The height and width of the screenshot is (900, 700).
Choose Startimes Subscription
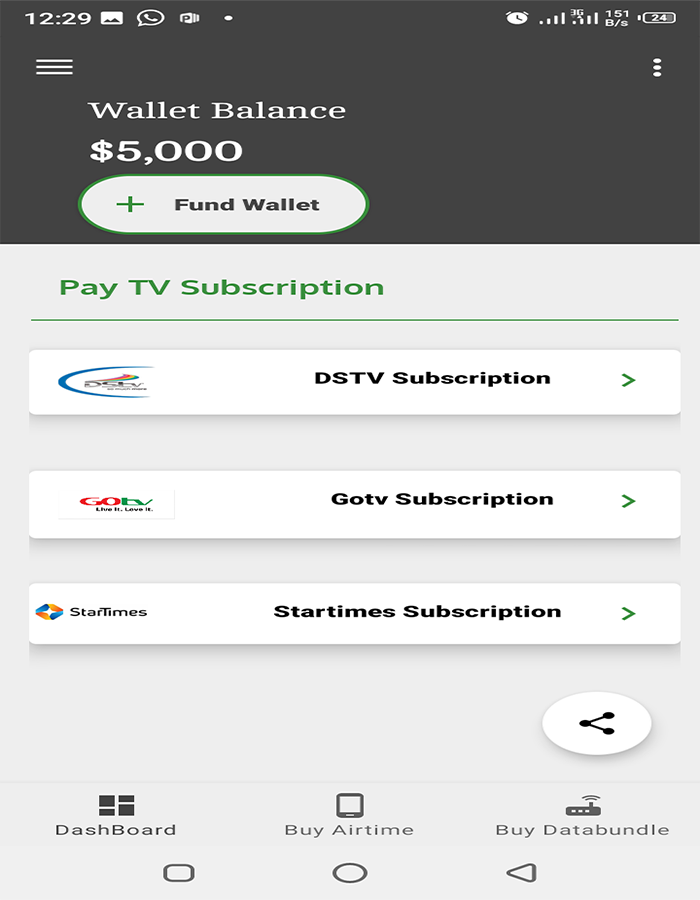(x=355, y=613)
